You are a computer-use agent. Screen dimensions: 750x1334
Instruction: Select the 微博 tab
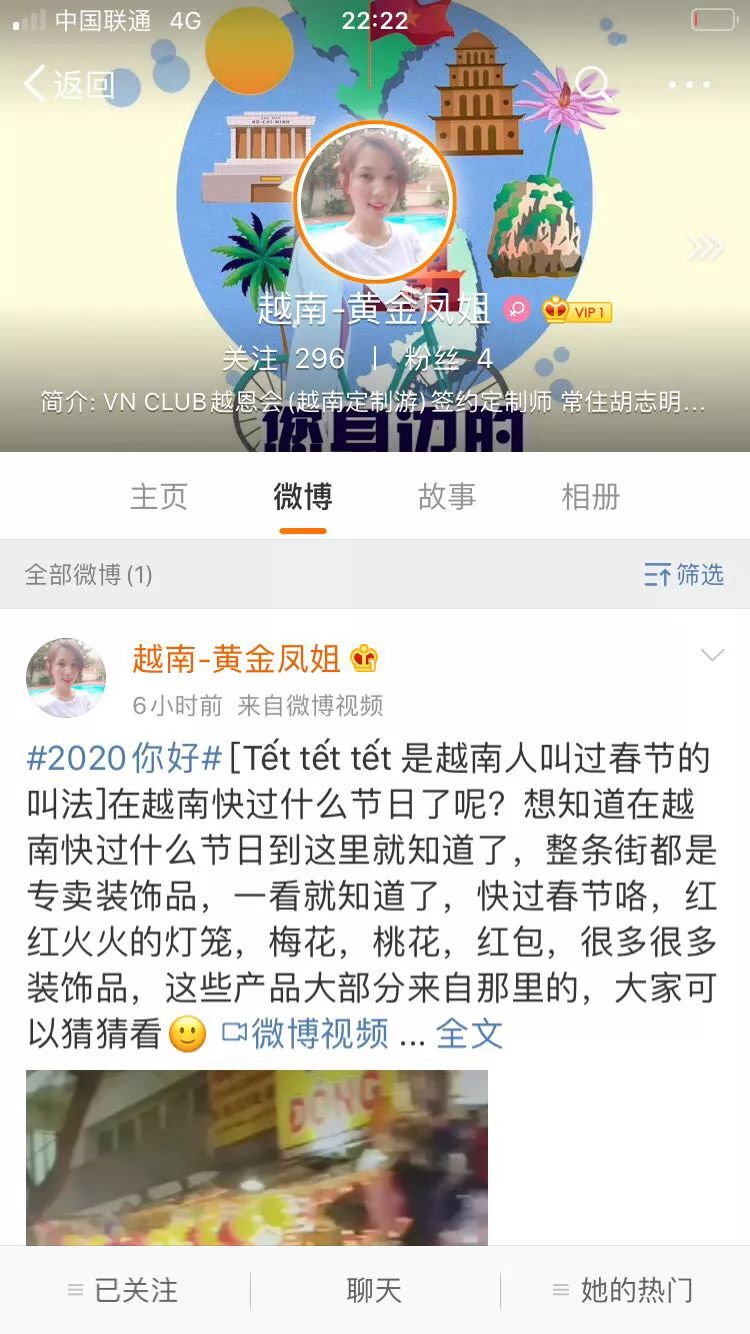(303, 497)
